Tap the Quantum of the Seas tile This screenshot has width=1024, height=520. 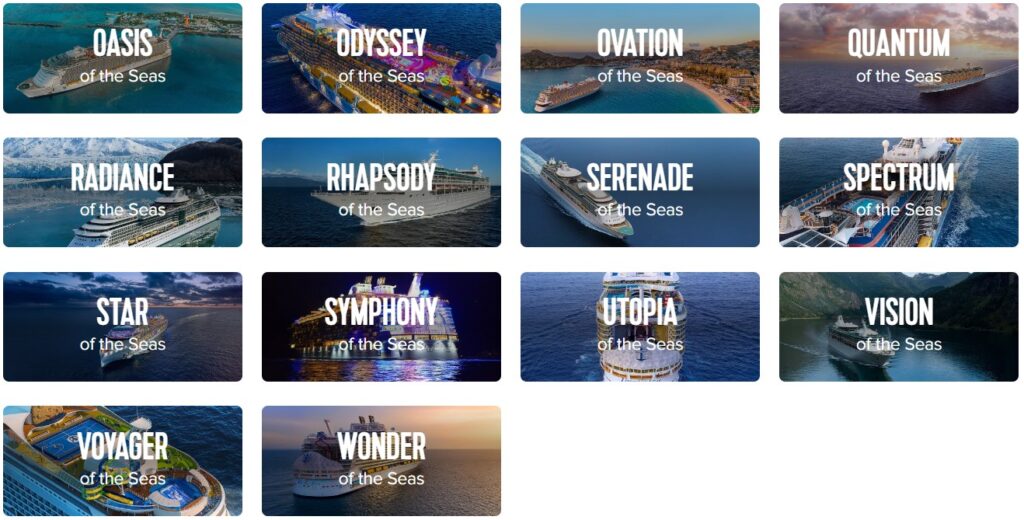(898, 58)
